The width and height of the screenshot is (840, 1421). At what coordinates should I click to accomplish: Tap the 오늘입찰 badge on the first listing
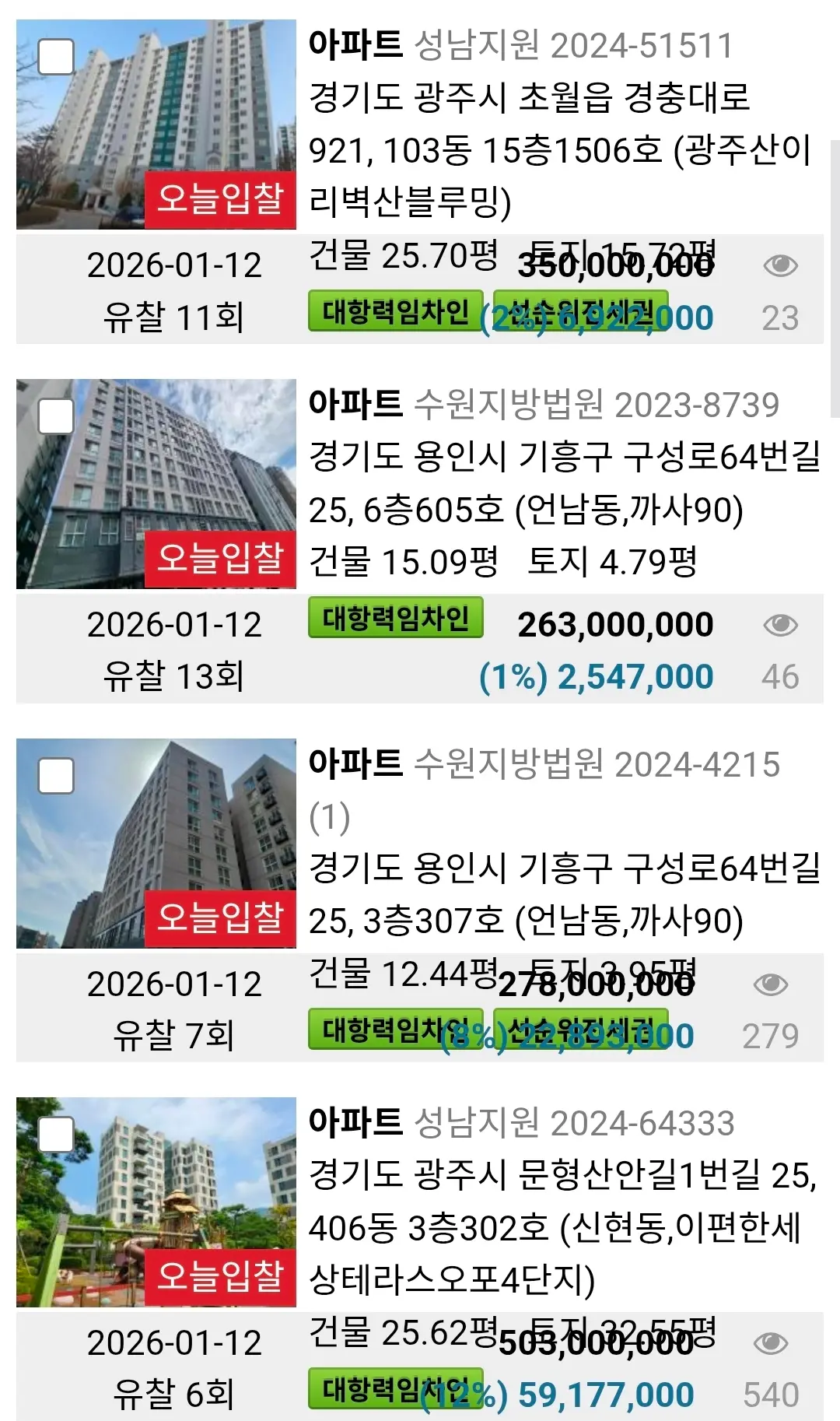(220, 200)
